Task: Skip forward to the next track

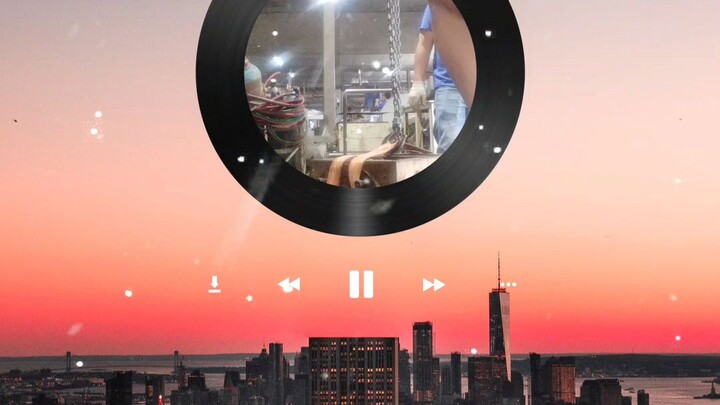Action: pos(433,285)
